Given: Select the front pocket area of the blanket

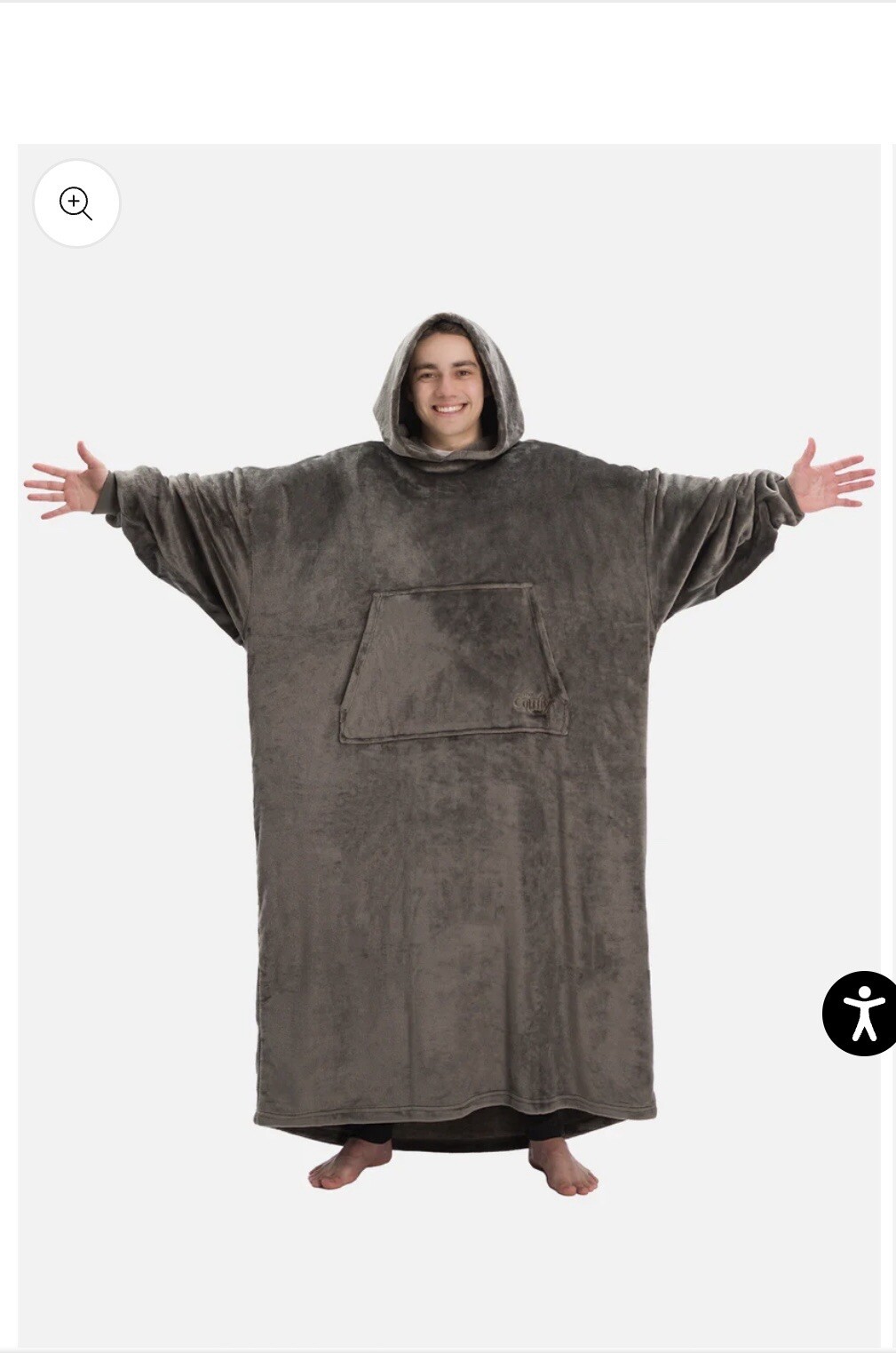Looking at the screenshot, I should (x=453, y=662).
